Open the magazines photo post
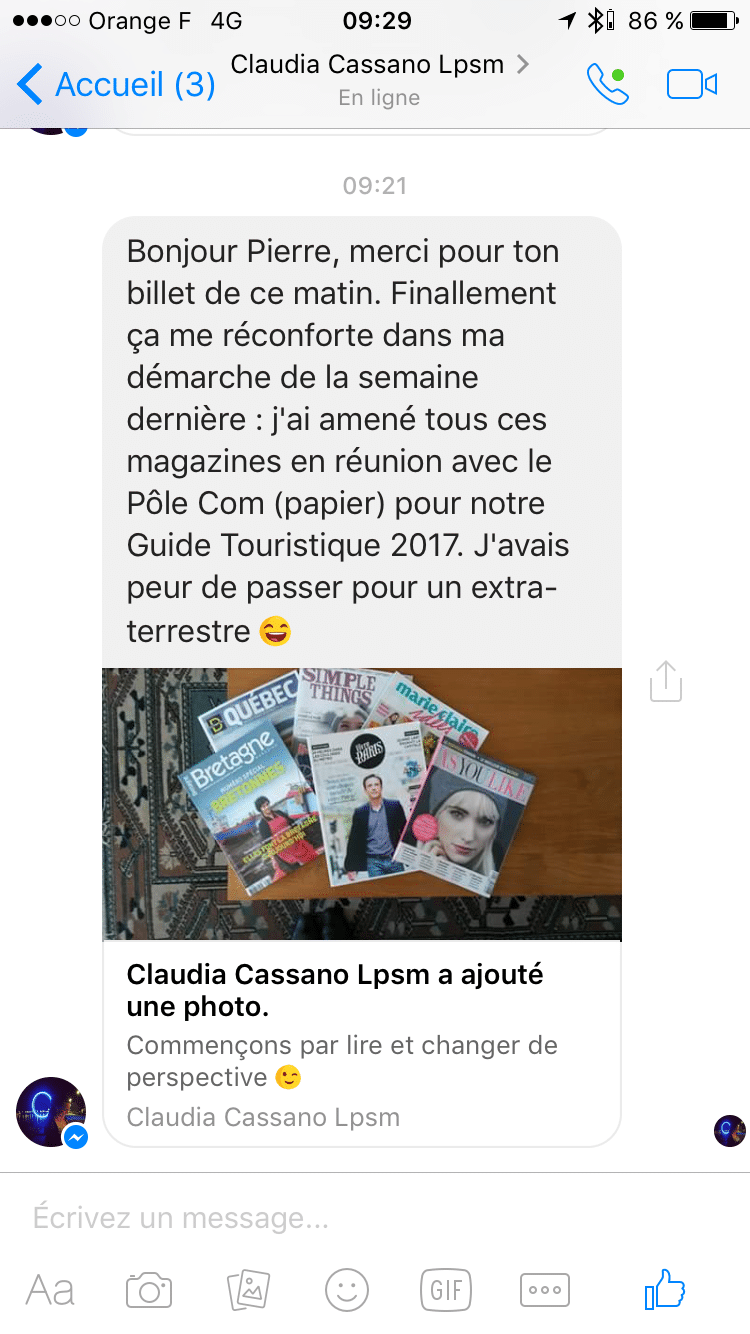Image resolution: width=750 pixels, height=1334 pixels. 362,804
